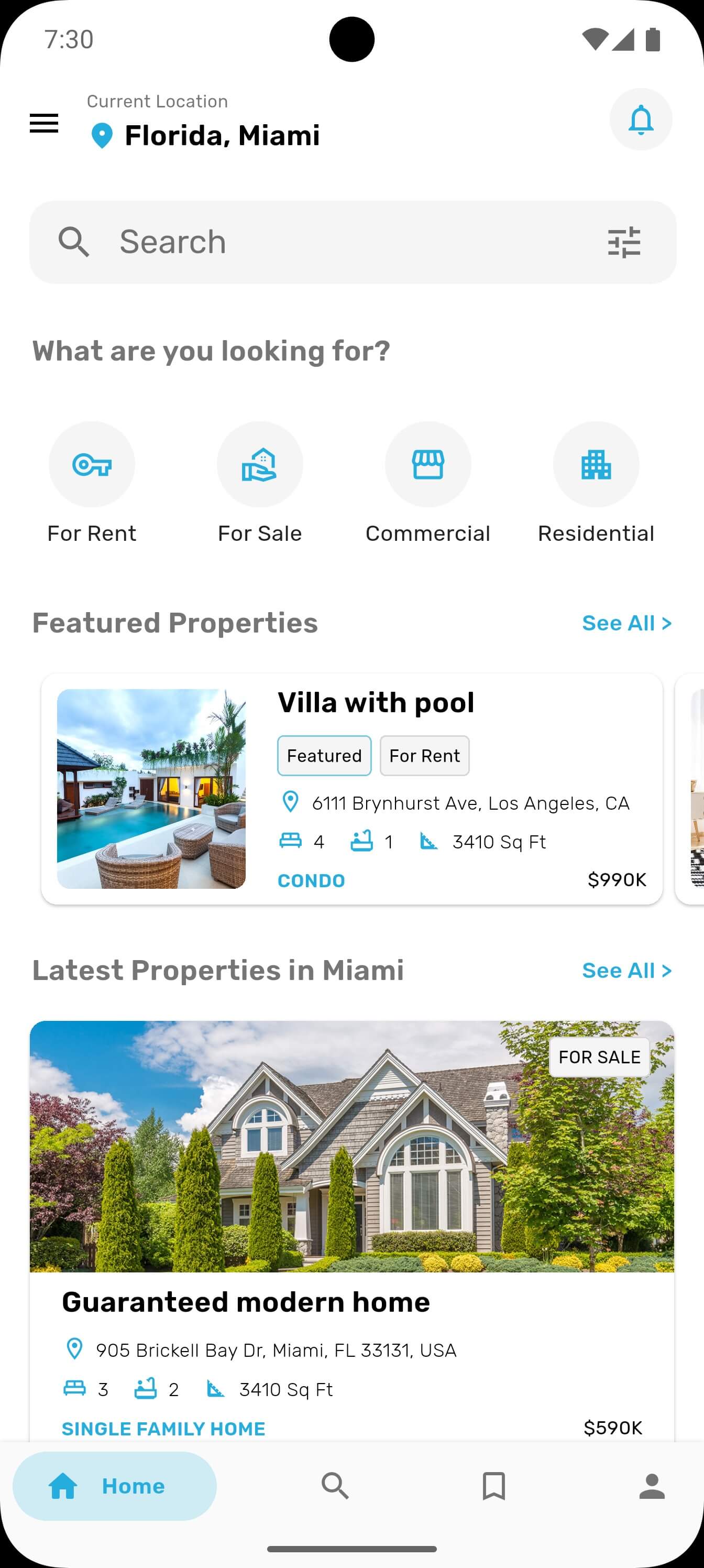This screenshot has height=1568, width=704.
Task: Open the notifications bell icon
Action: point(641,119)
